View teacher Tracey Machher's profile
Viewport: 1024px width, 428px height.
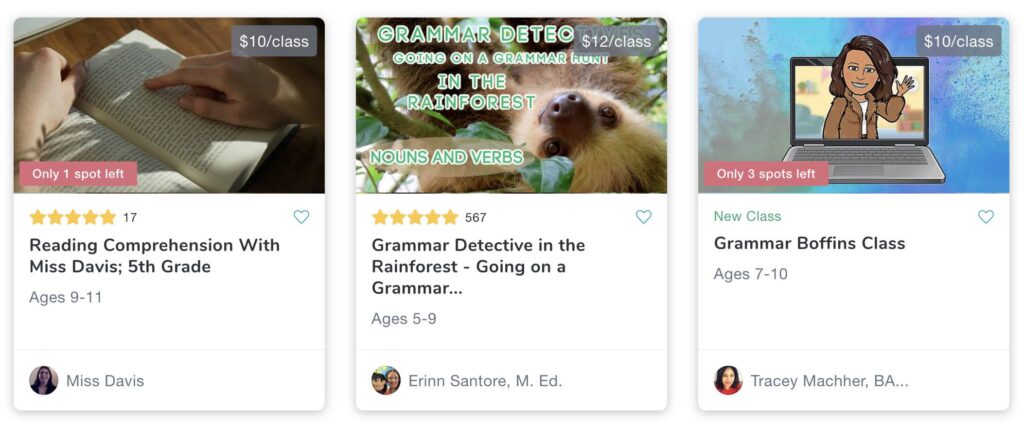tap(828, 381)
